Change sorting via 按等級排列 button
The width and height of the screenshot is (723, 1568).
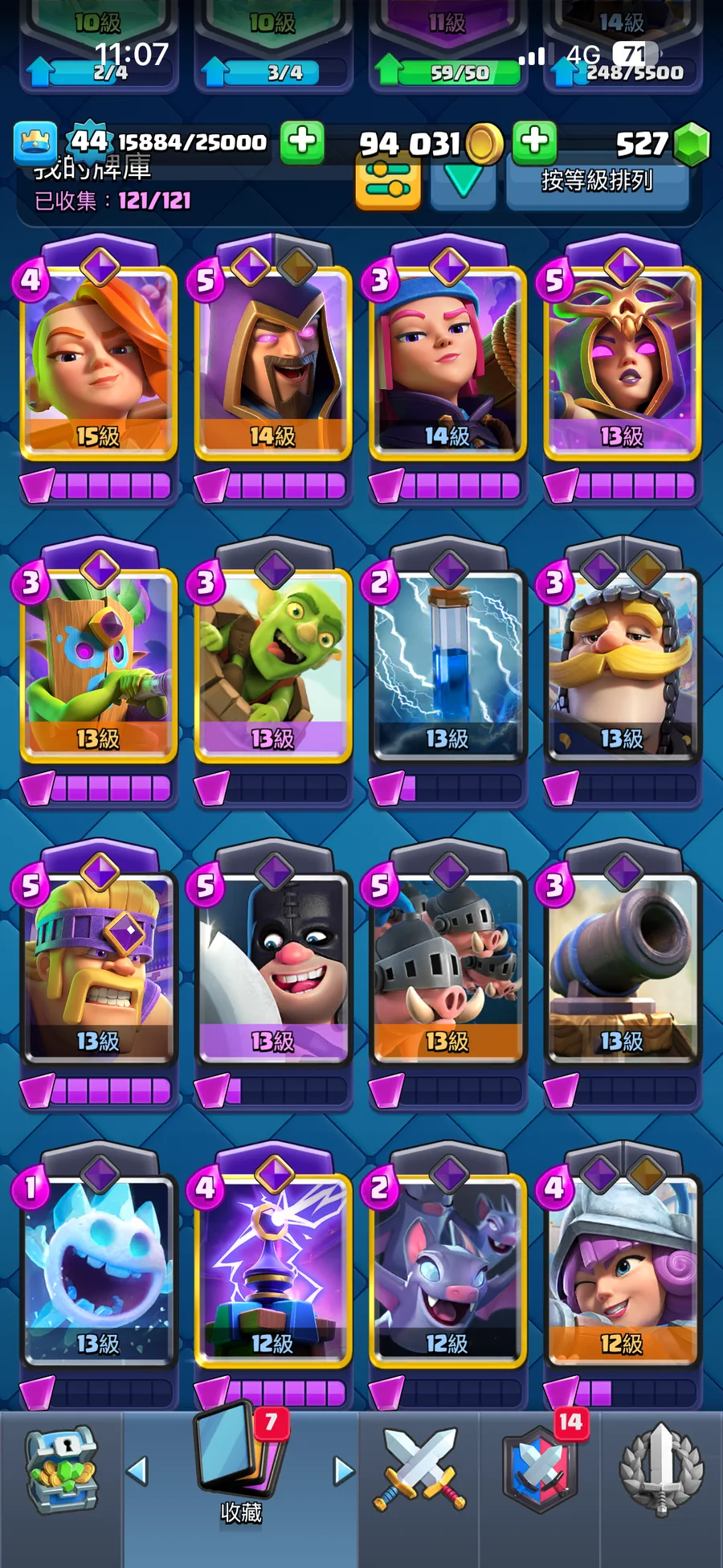pos(597,182)
